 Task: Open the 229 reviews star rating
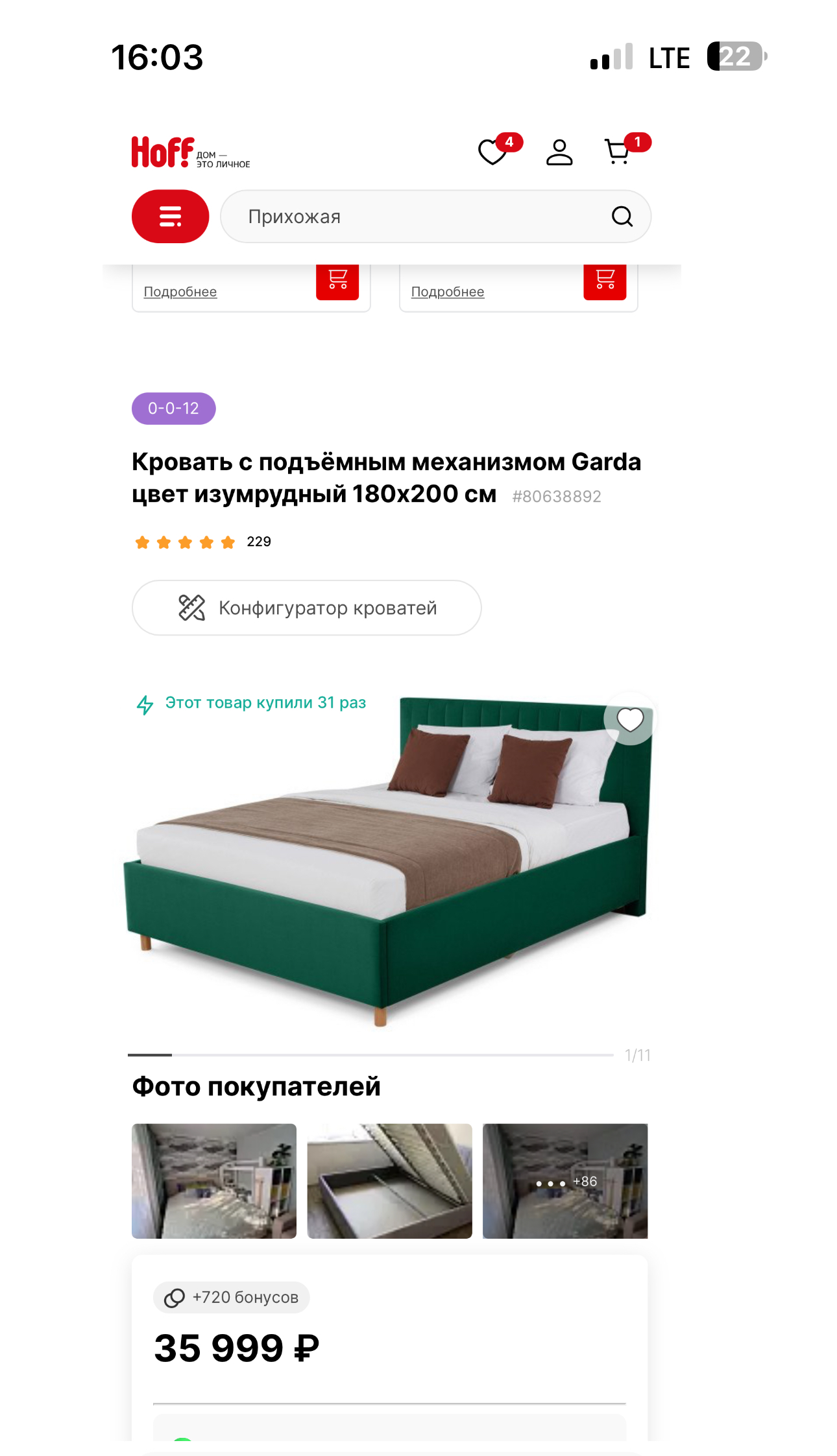(201, 542)
